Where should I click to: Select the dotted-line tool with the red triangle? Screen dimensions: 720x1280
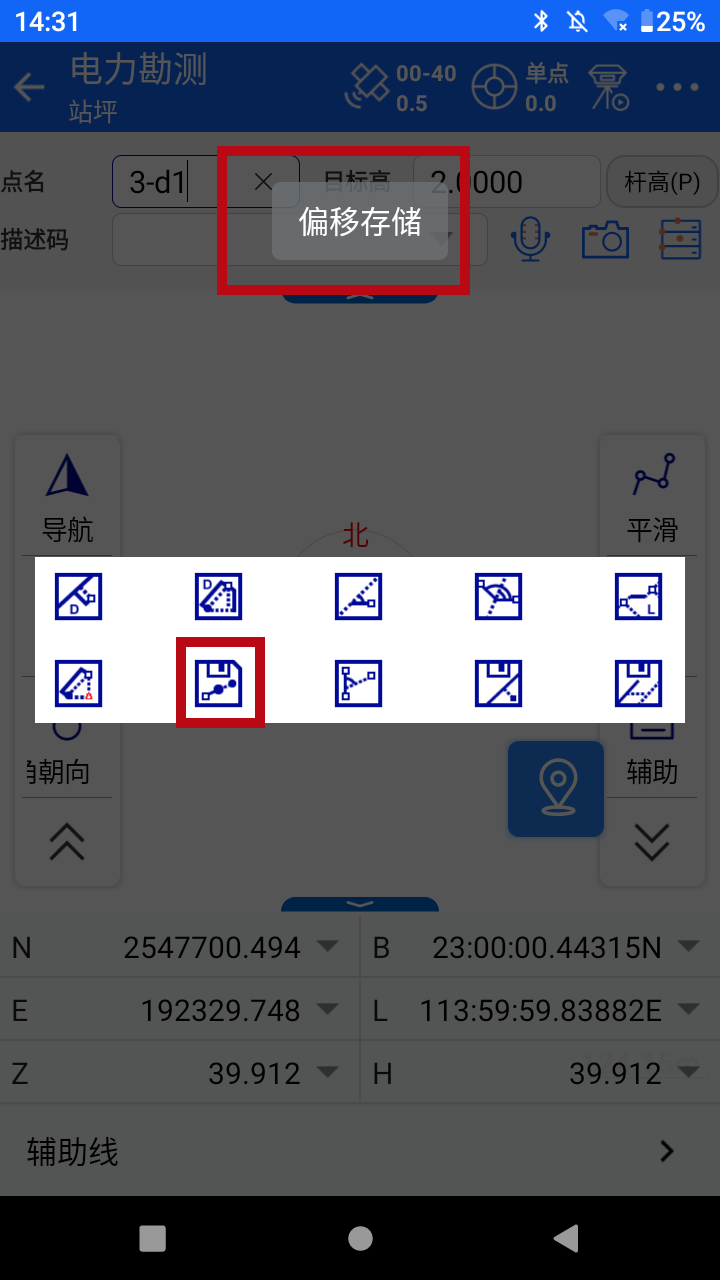[79, 683]
